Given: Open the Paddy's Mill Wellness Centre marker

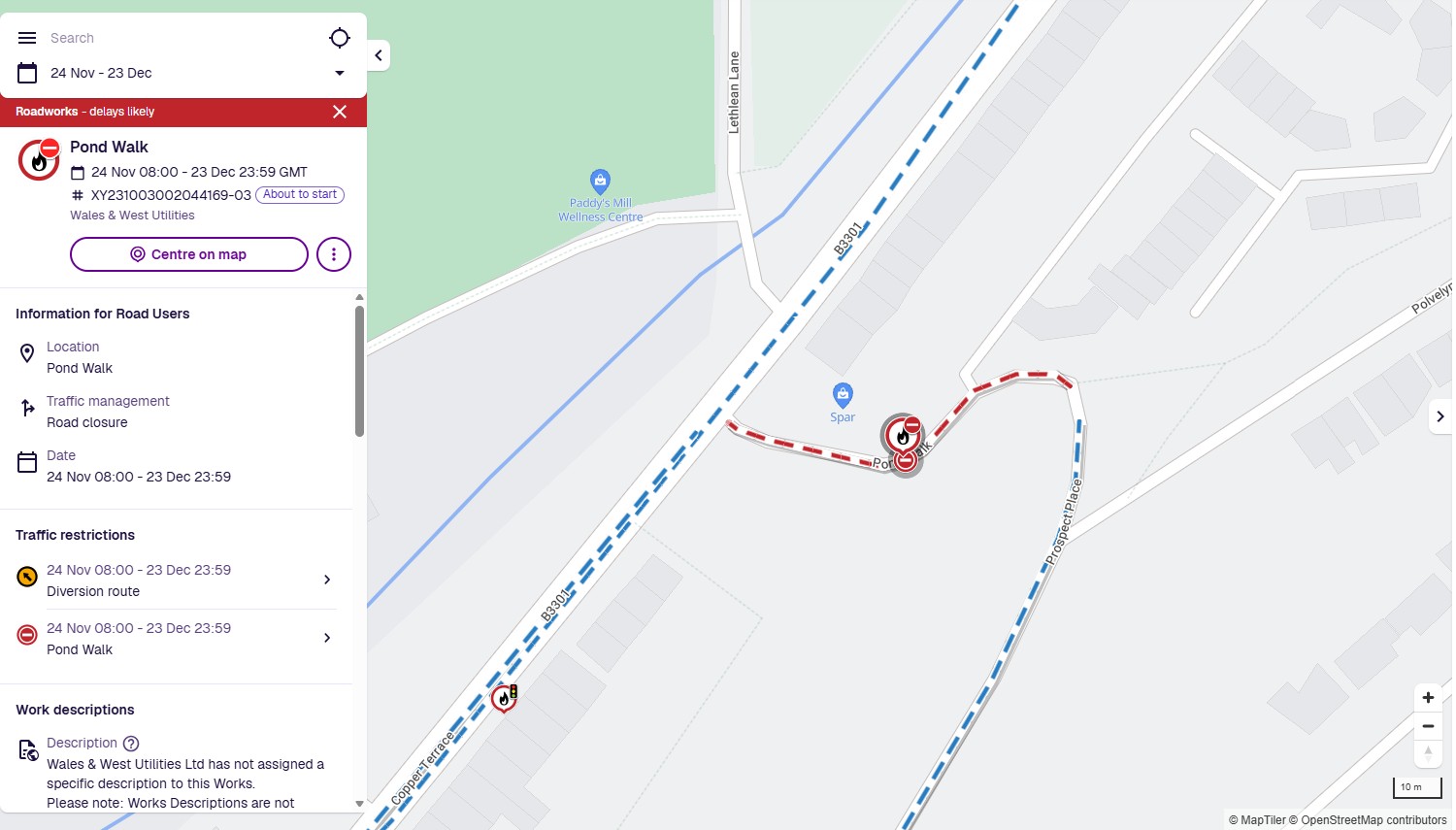Looking at the screenshot, I should tap(601, 181).
